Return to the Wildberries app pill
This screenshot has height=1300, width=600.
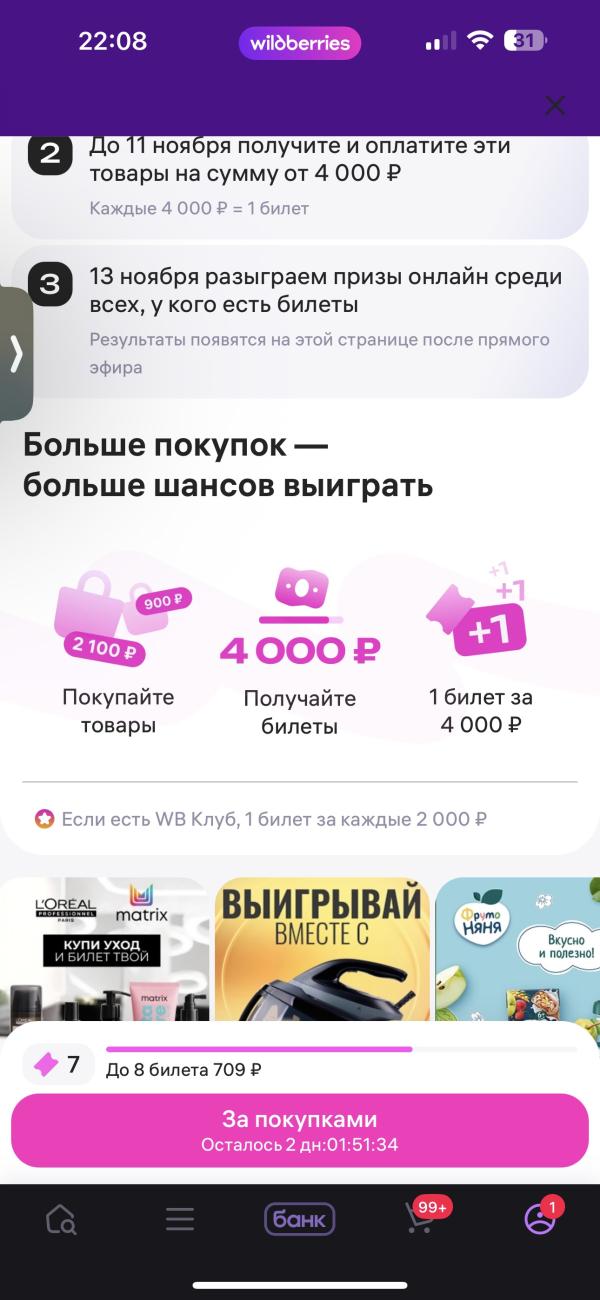[x=300, y=43]
